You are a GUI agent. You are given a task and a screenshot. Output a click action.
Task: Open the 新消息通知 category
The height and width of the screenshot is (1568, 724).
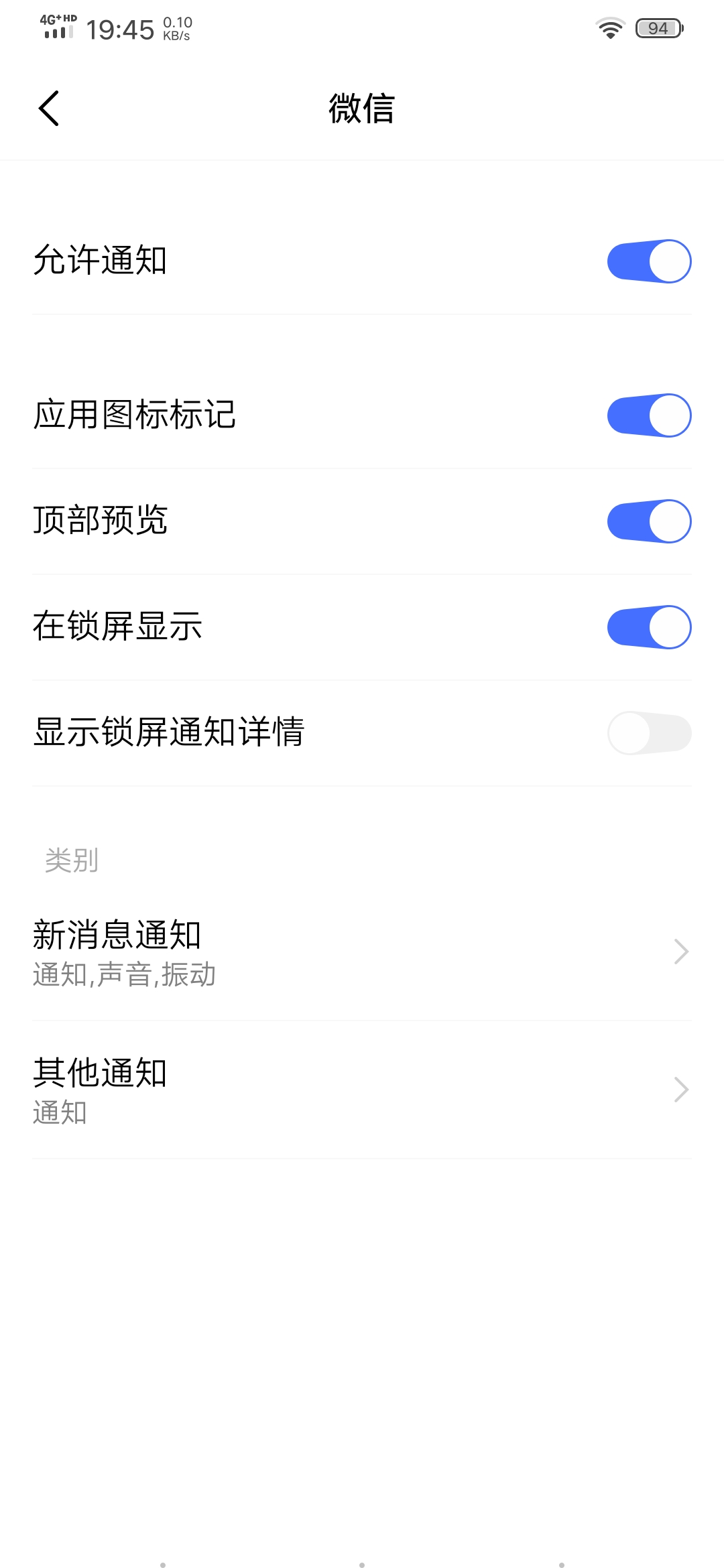pos(362,952)
